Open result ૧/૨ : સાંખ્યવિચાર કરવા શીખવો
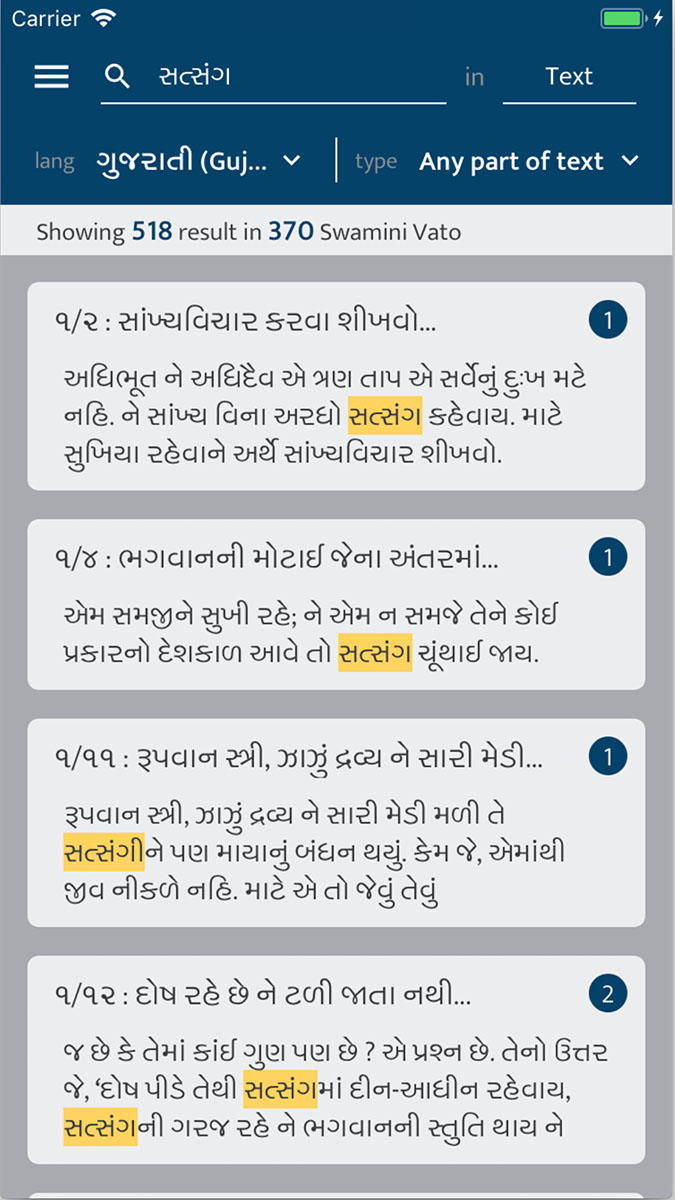 (x=336, y=386)
